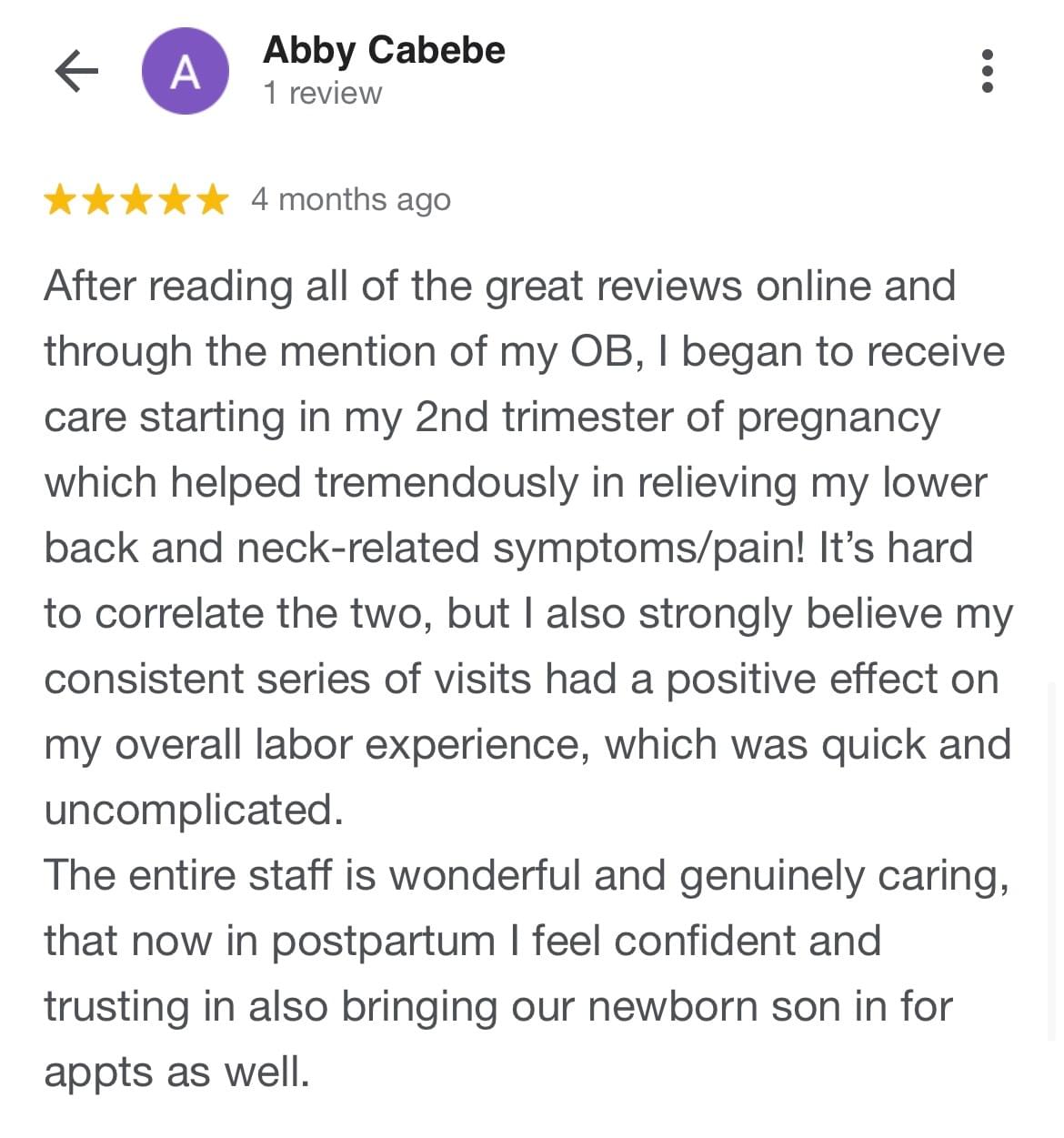Open the three-dot overflow menu
Image resolution: width=1064 pixels, height=1138 pixels.
(x=988, y=71)
